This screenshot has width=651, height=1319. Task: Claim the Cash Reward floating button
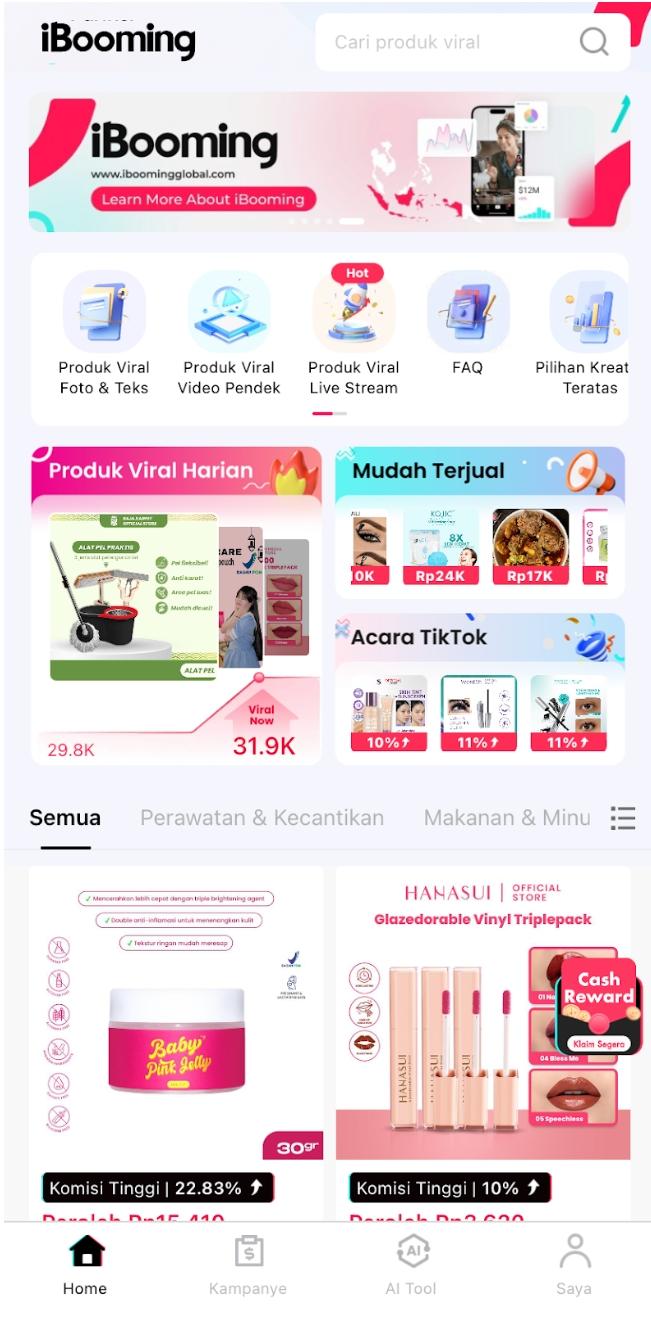point(598,1008)
